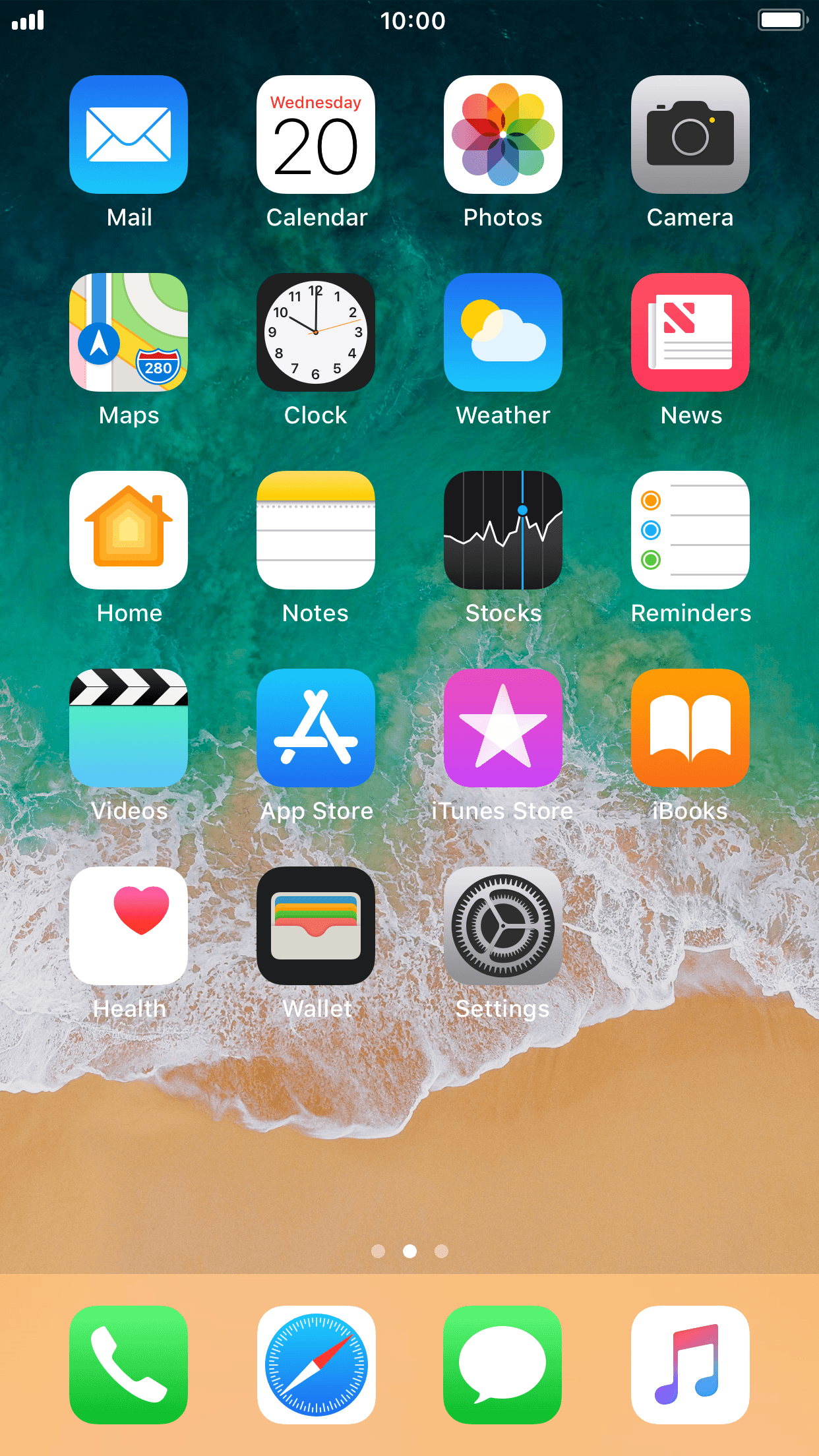Launch the Home app
The width and height of the screenshot is (819, 1456).
click(129, 530)
